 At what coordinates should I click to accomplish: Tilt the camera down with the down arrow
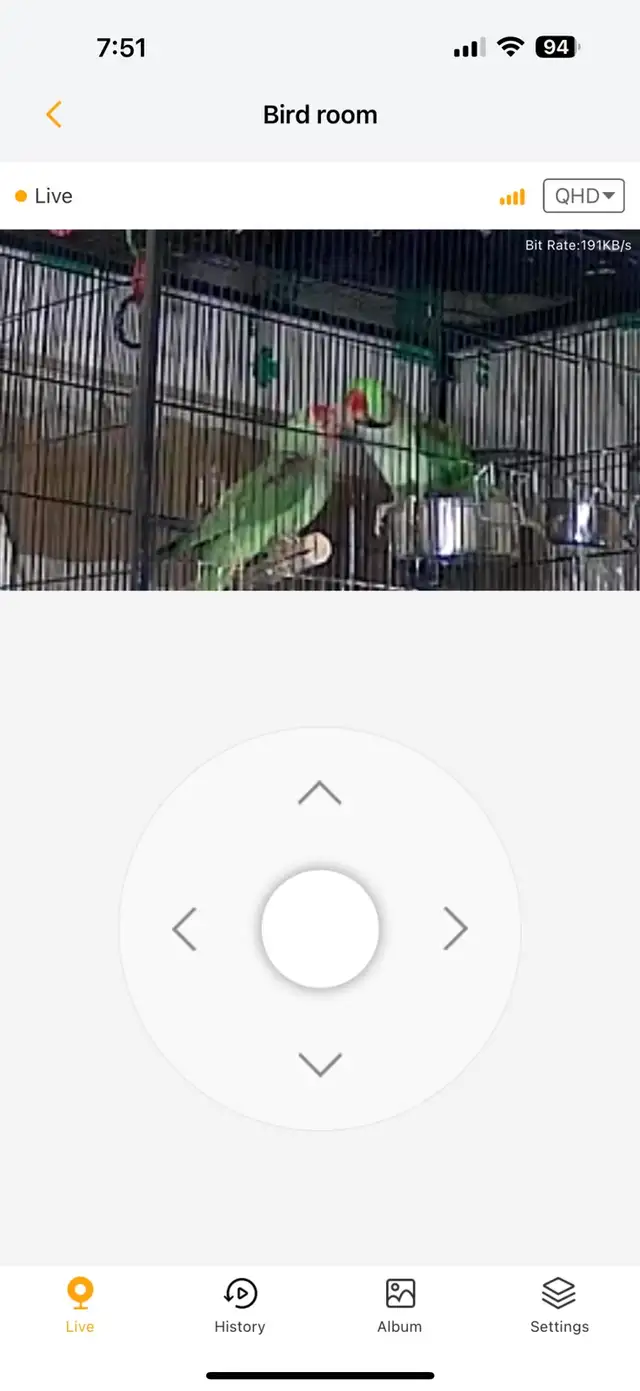tap(320, 1064)
